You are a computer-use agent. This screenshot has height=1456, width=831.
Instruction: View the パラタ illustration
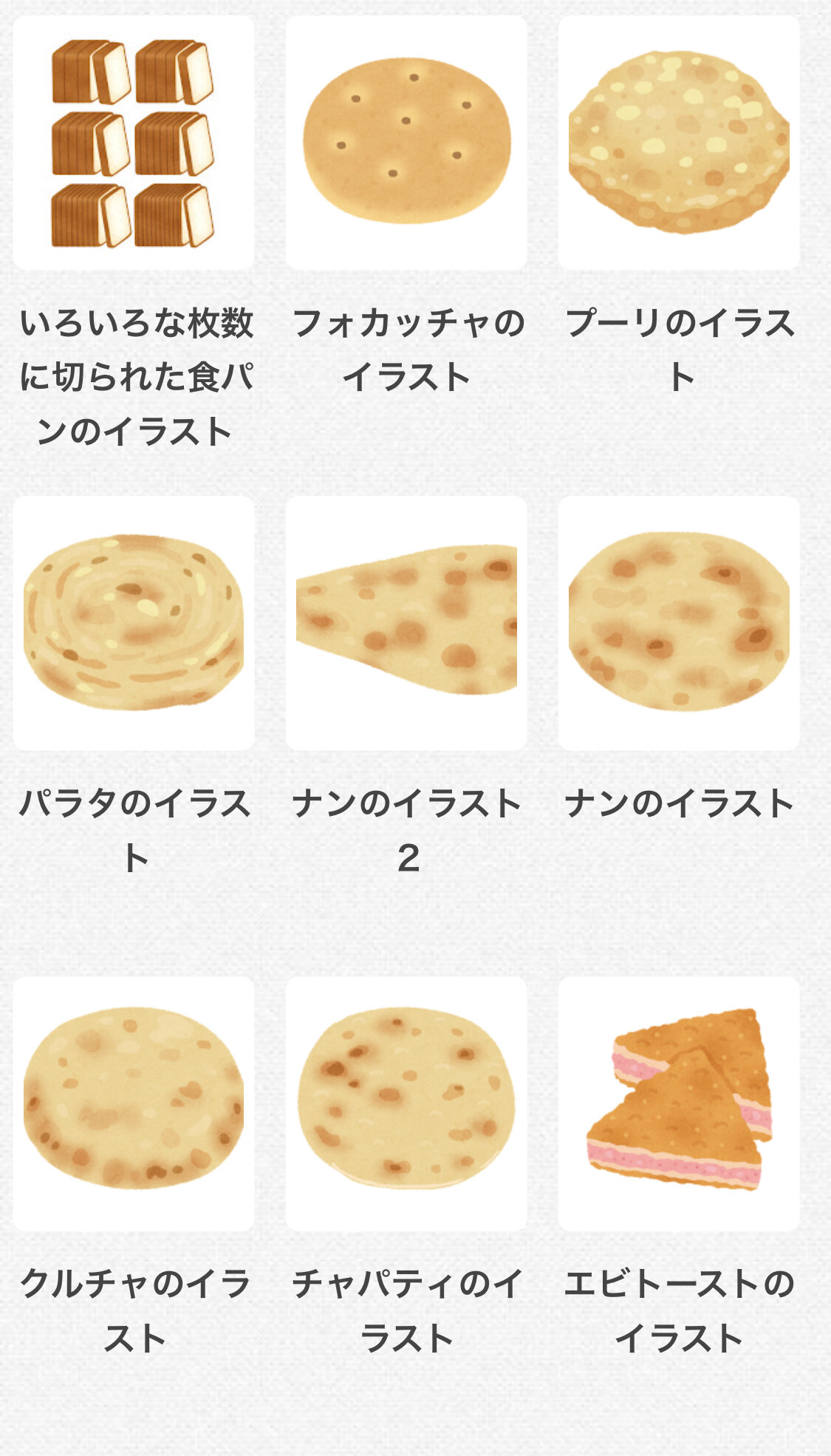click(134, 623)
